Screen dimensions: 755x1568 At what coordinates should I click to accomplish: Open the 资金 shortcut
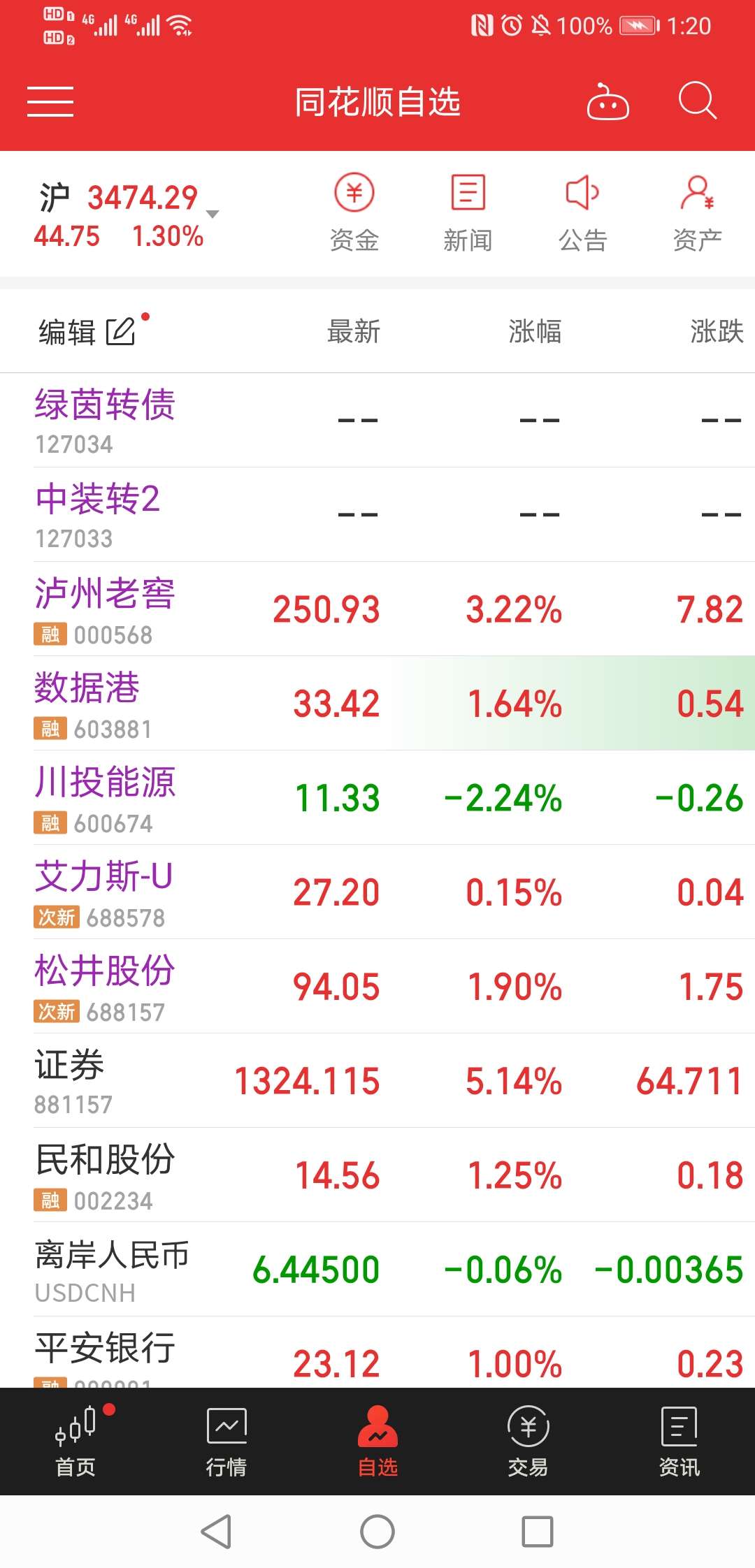click(x=354, y=213)
